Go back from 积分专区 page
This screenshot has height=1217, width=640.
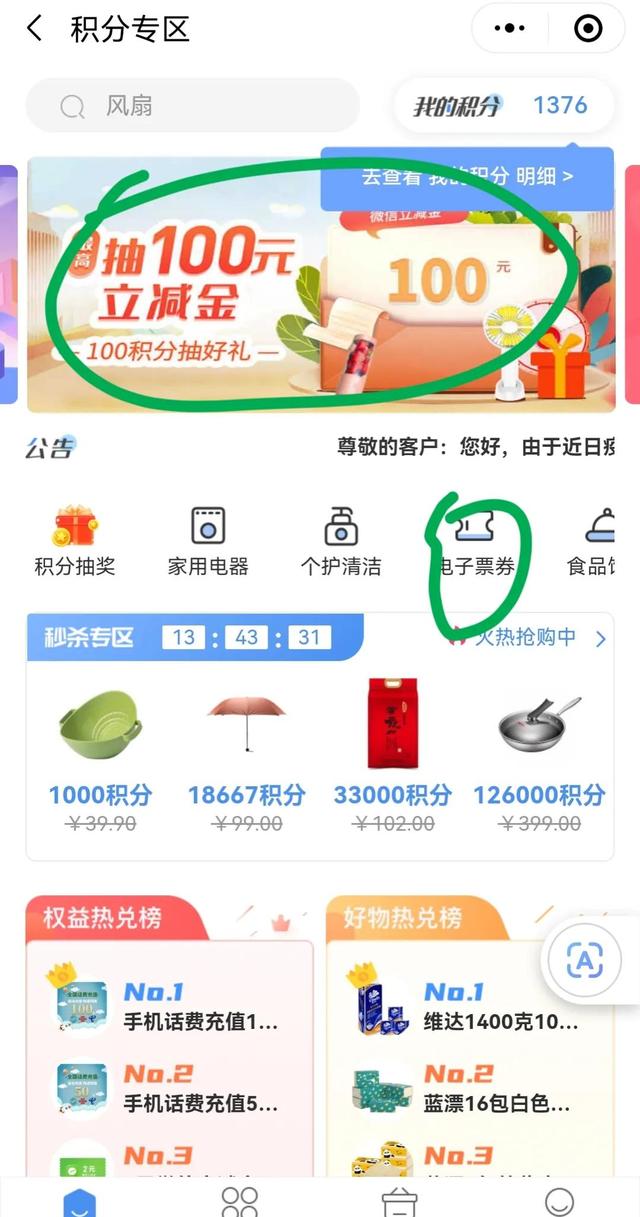(x=34, y=29)
